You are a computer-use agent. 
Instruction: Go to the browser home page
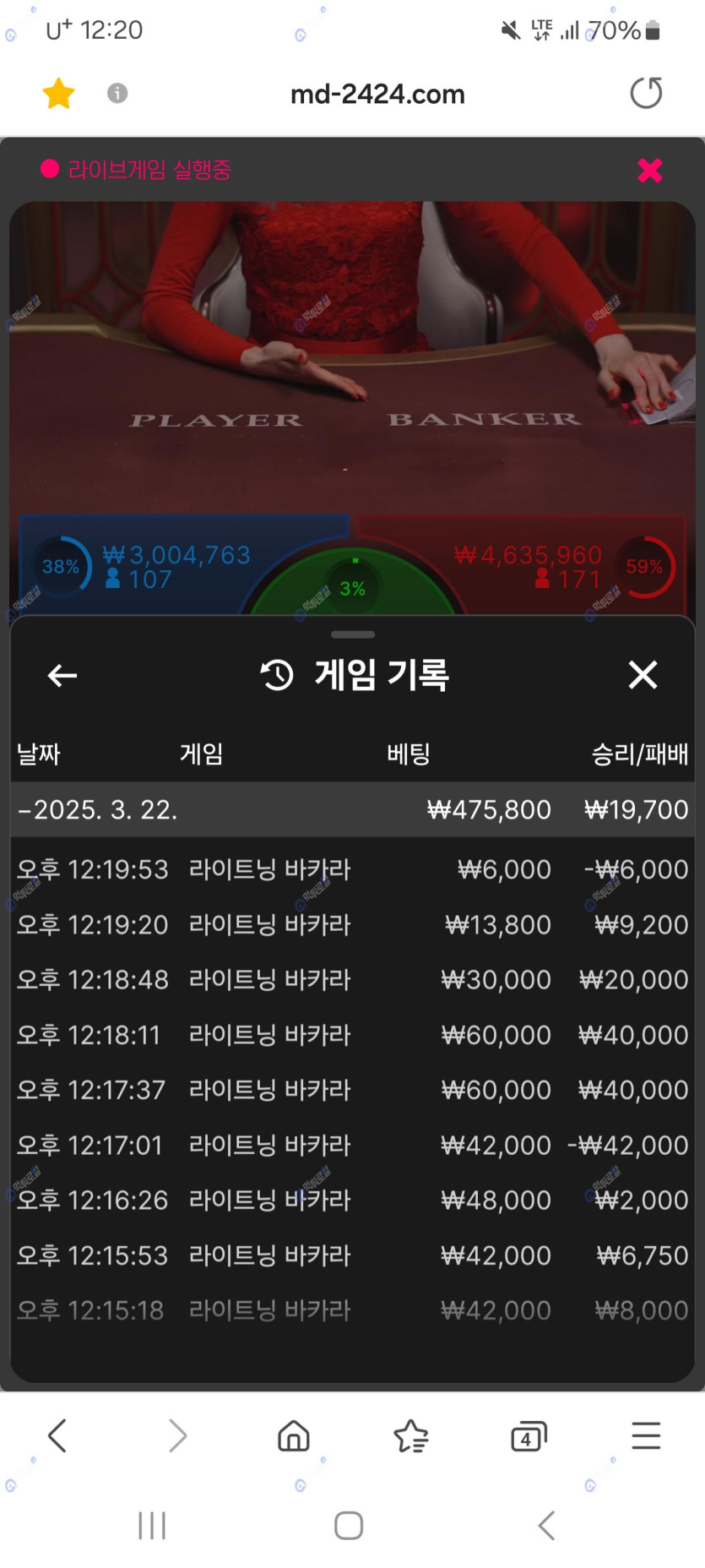[294, 1435]
